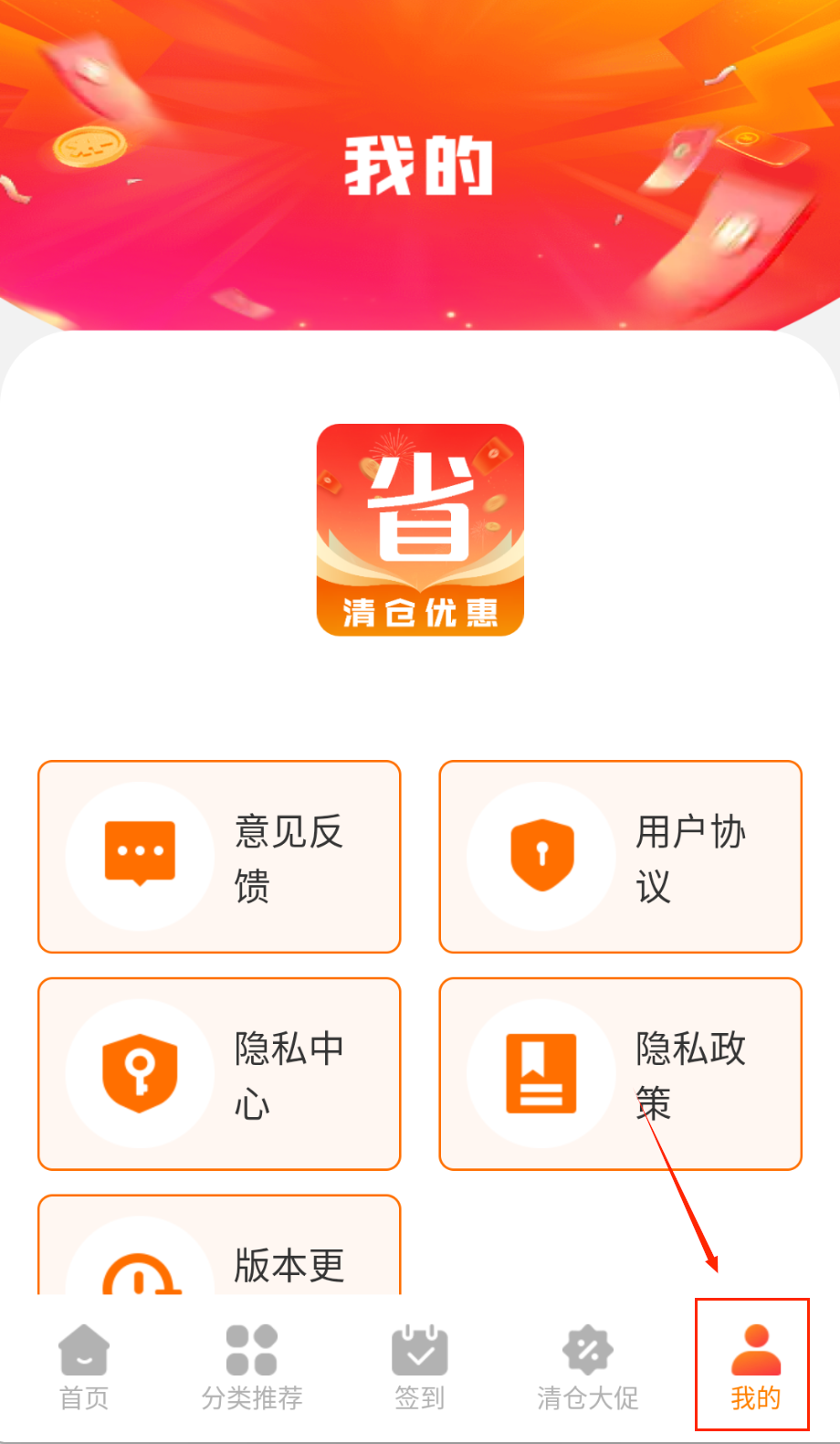840x1444 pixels.
Task: Open the 用户协议 user agreement card
Action: [x=621, y=857]
